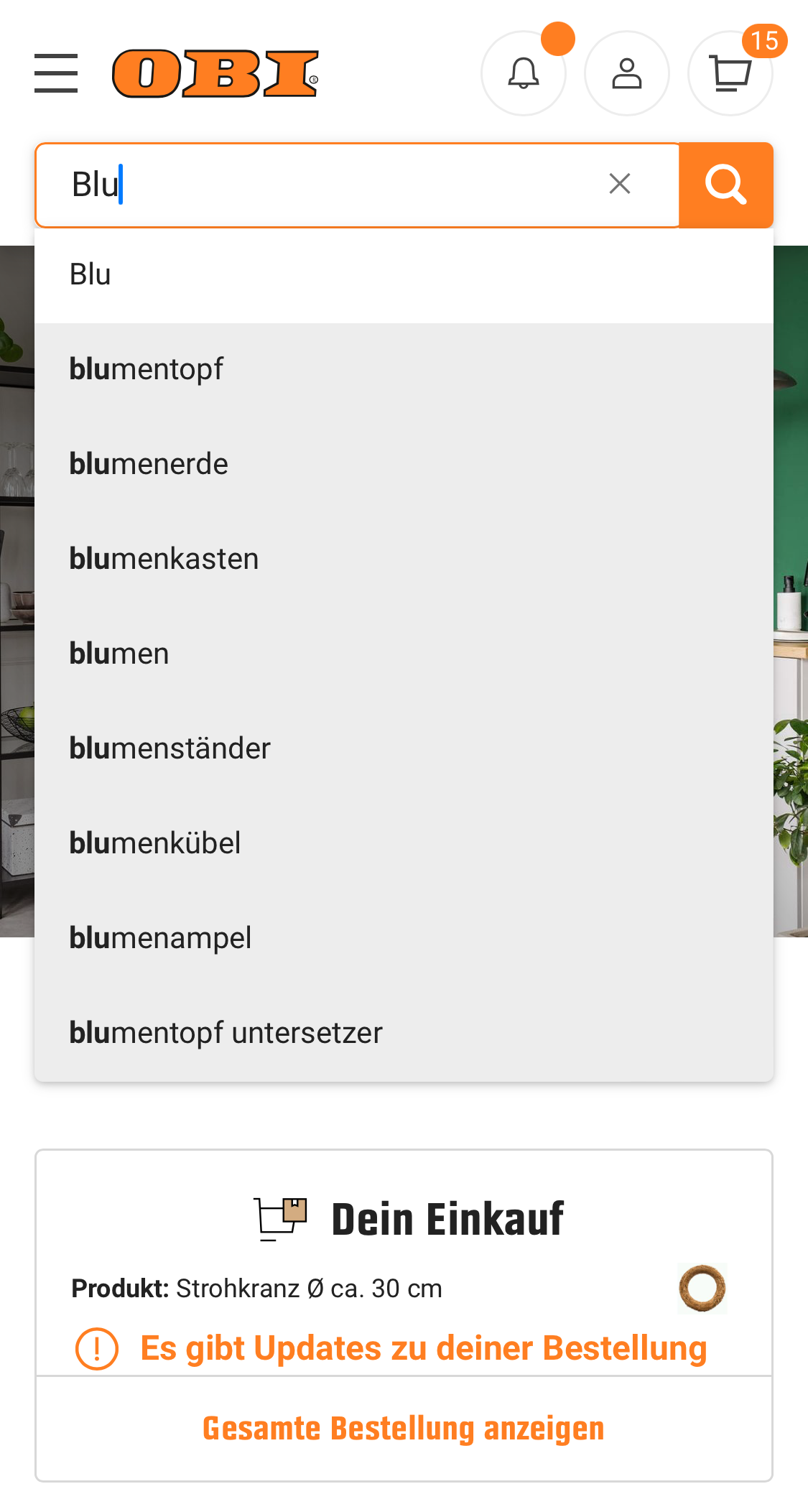
Task: Select the blumenständer suggestion
Action: click(169, 748)
